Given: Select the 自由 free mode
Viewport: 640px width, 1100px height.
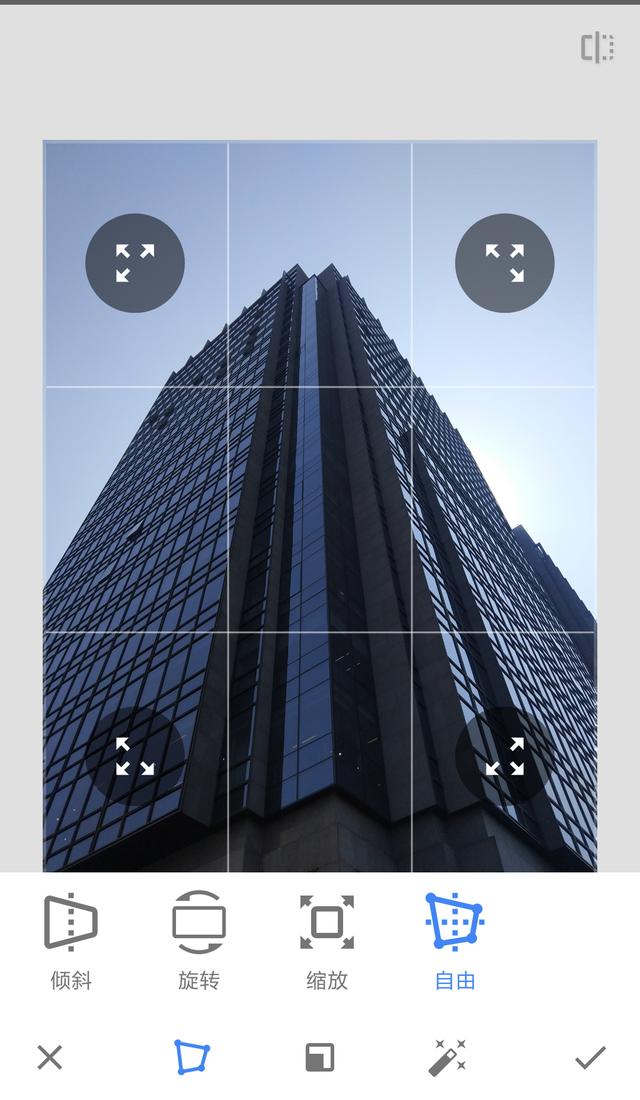Looking at the screenshot, I should click(x=455, y=941).
